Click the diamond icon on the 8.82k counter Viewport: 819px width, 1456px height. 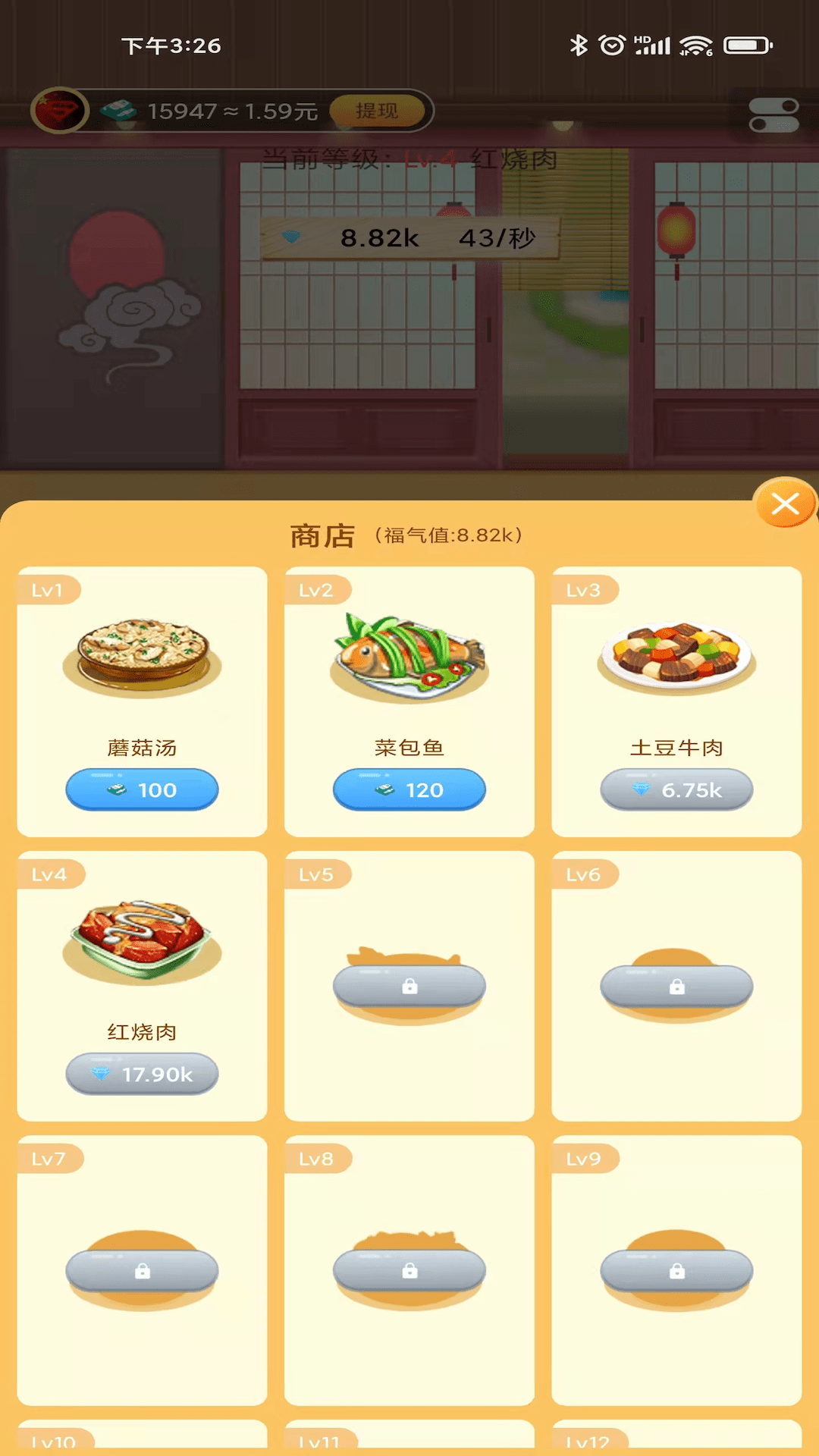click(x=290, y=237)
